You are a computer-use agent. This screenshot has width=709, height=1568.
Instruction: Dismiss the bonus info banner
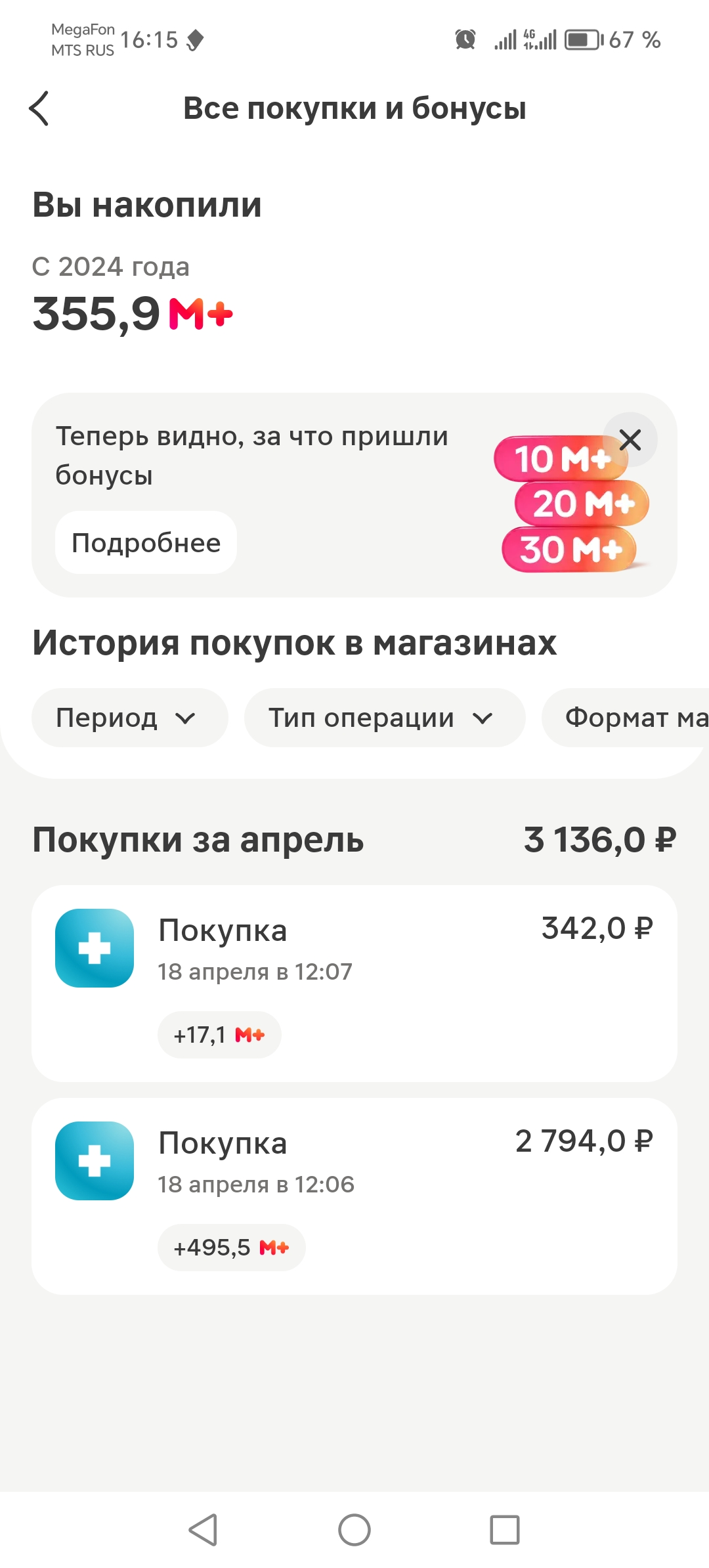pyautogui.click(x=630, y=439)
